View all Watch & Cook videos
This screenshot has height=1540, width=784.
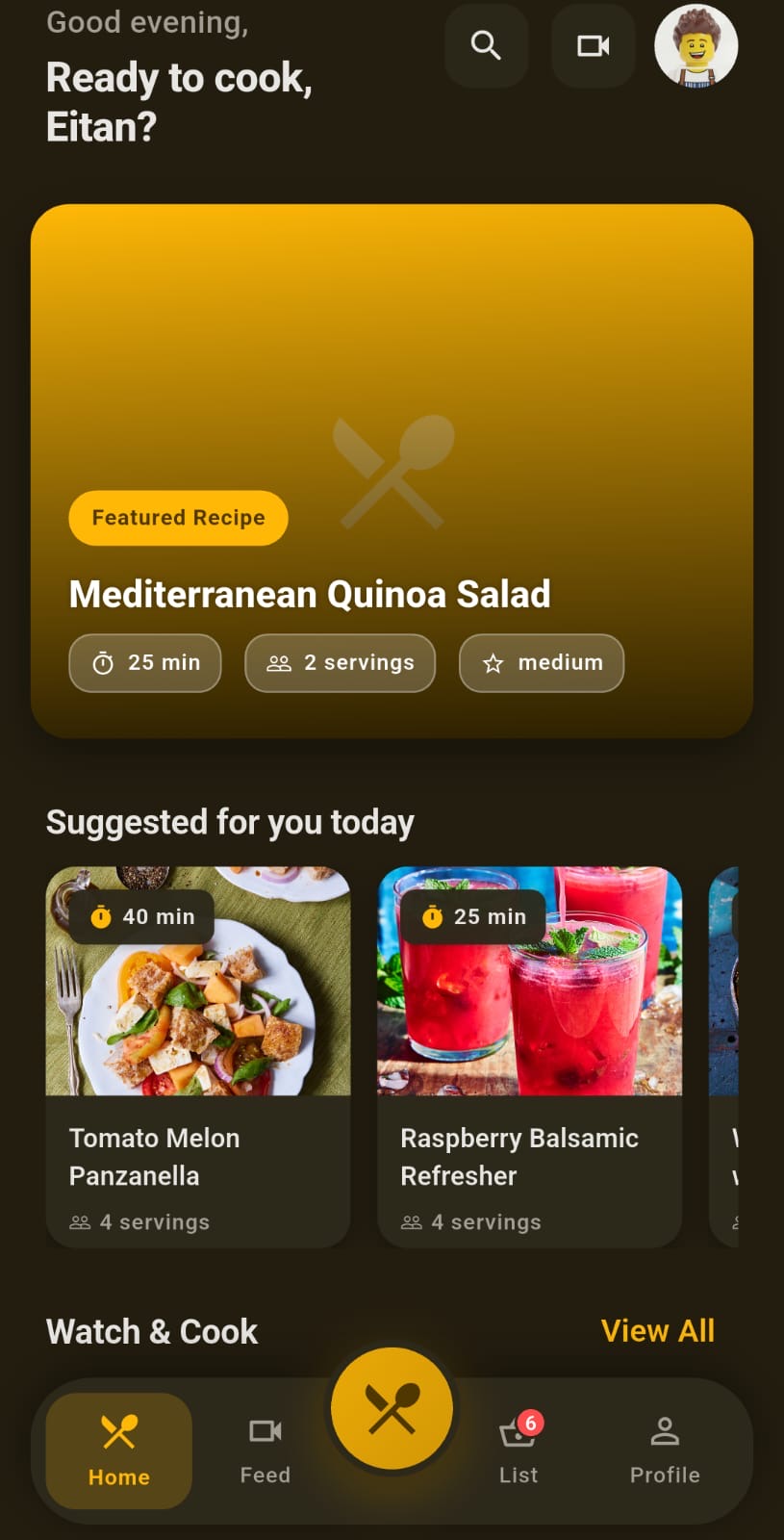[657, 1330]
